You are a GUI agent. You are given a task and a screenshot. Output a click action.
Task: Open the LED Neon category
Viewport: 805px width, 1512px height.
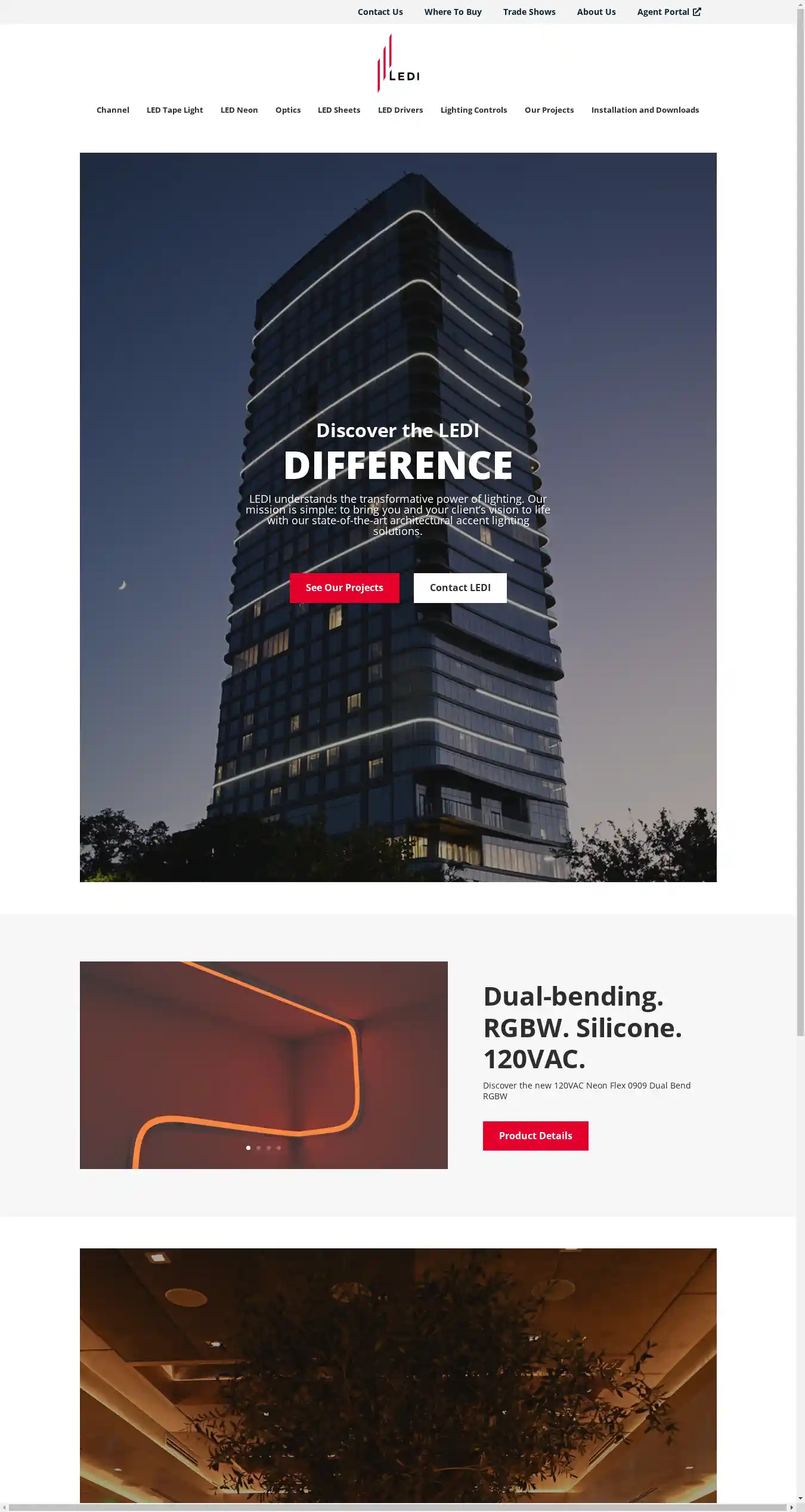coord(239,110)
